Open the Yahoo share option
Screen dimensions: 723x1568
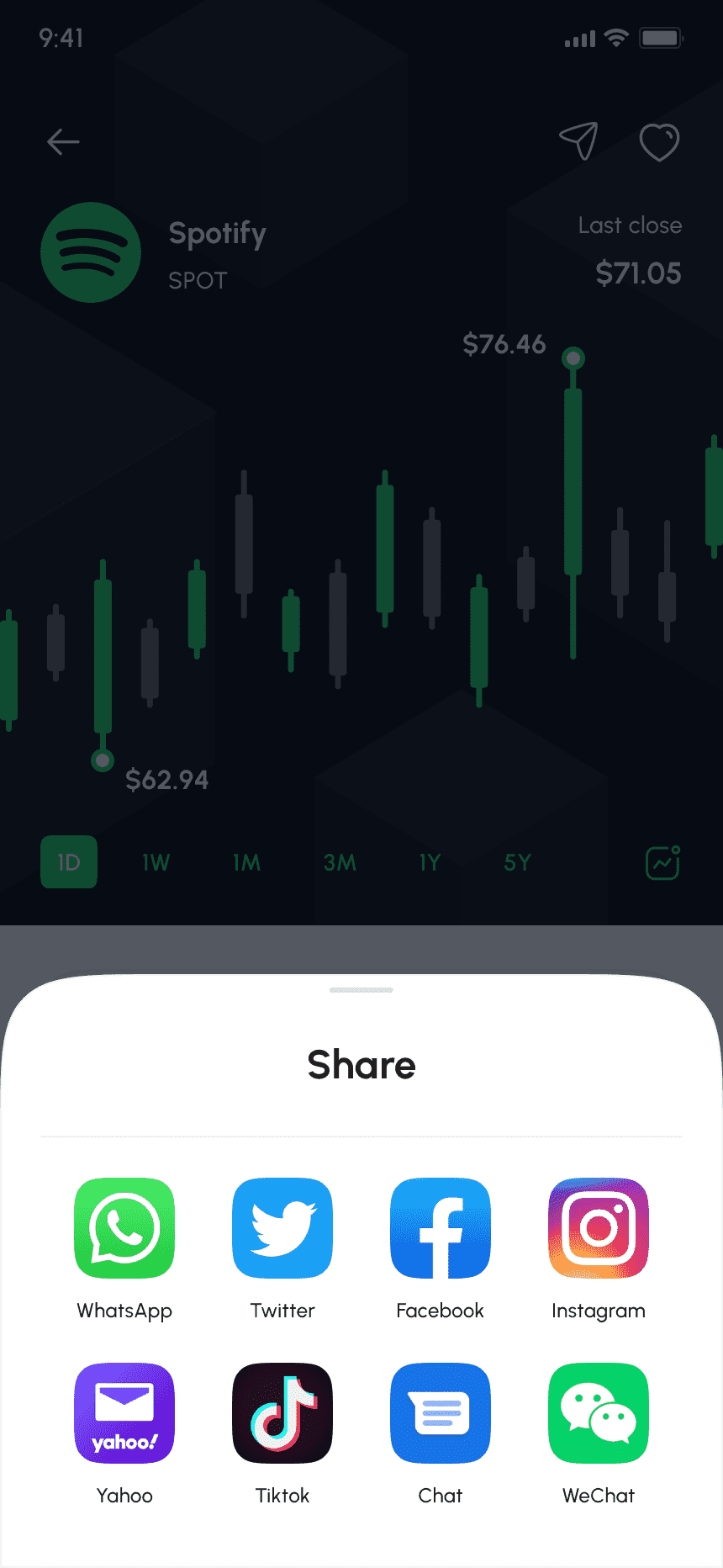pyautogui.click(x=124, y=1413)
